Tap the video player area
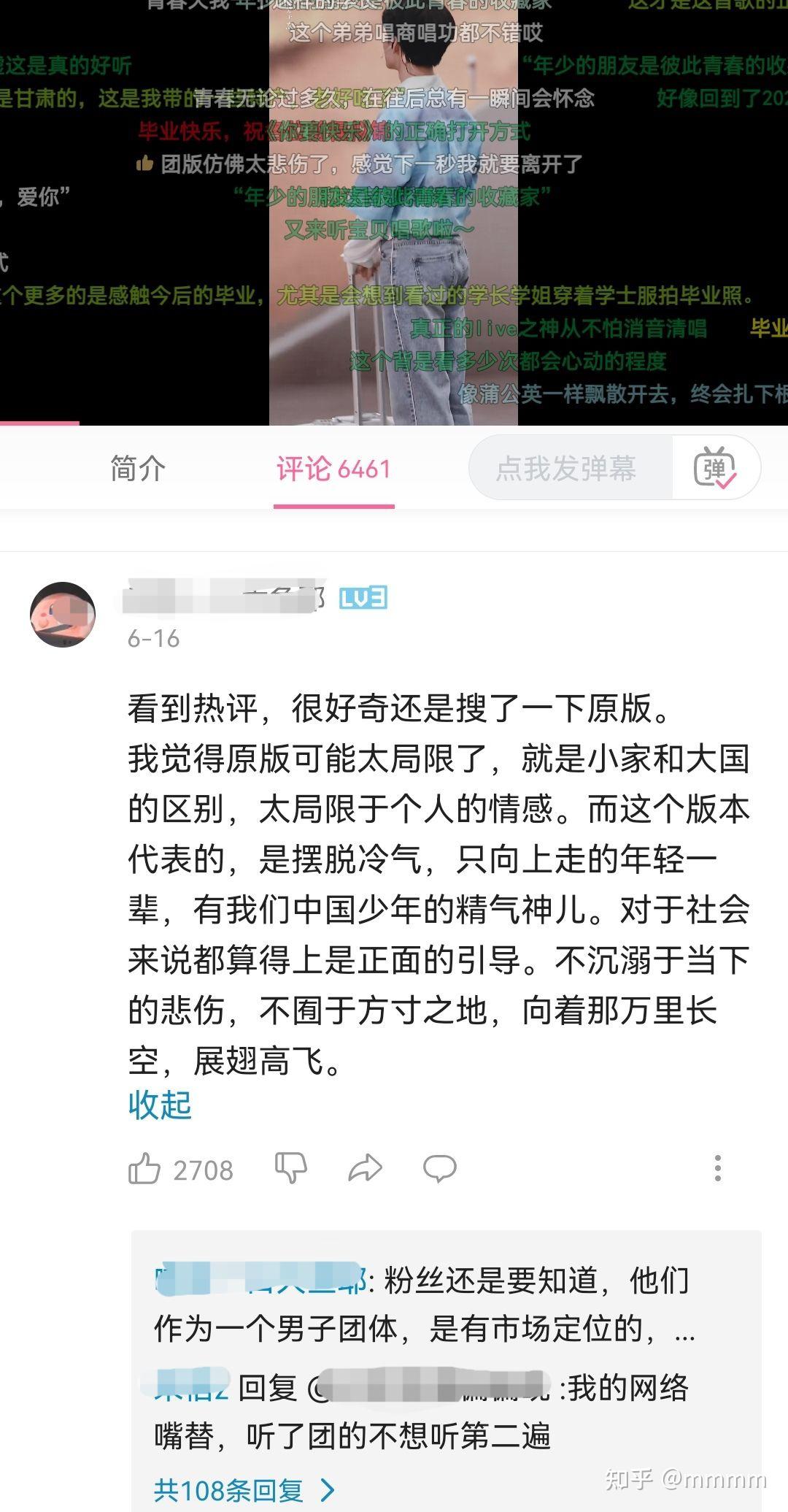The height and width of the screenshot is (1512, 788). click(x=394, y=212)
